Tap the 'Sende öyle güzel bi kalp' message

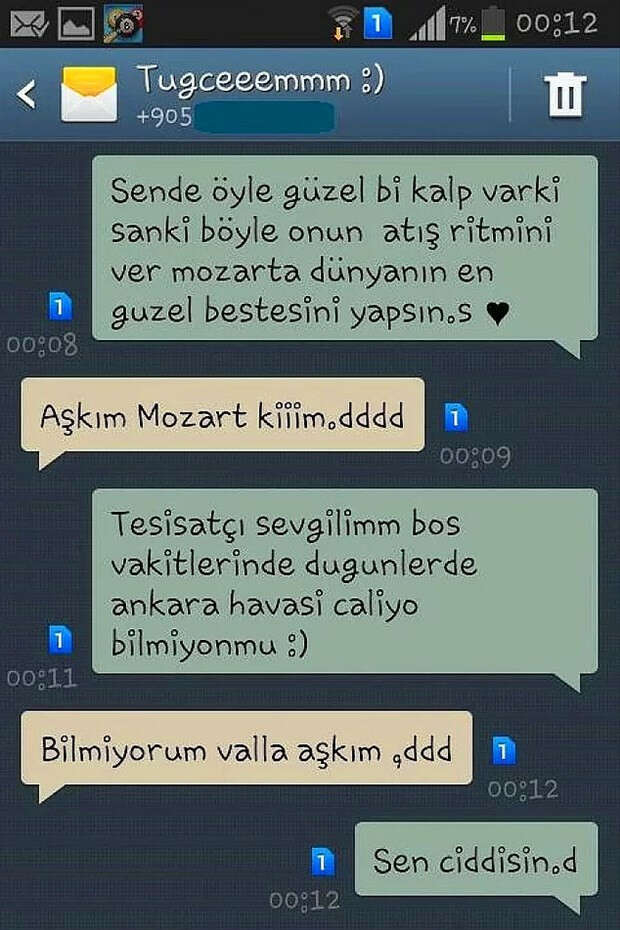(x=344, y=248)
